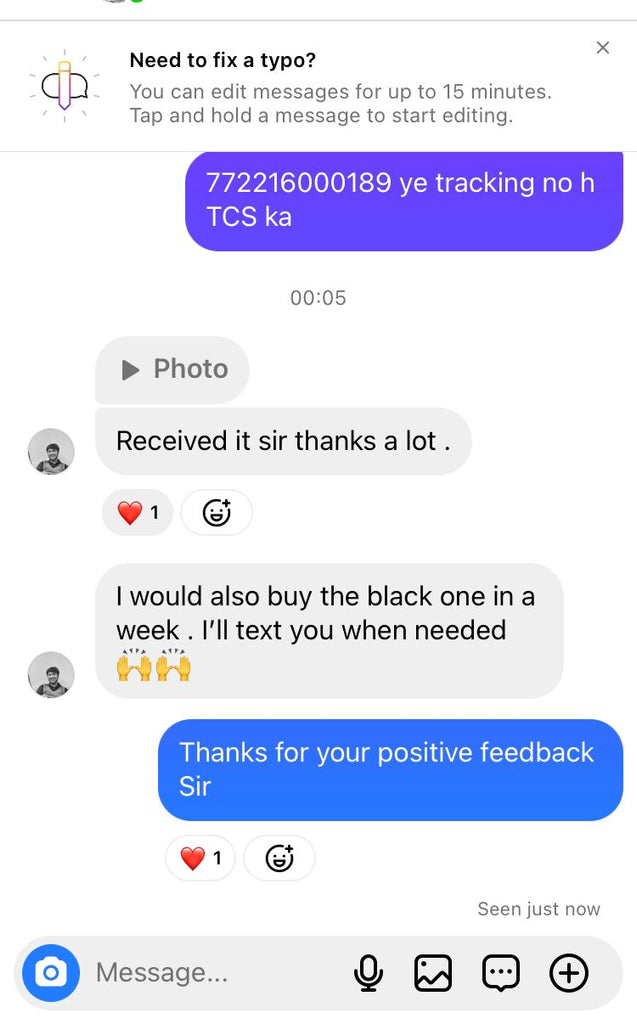Open the received Photo message
The height and width of the screenshot is (1024, 637).
(172, 370)
